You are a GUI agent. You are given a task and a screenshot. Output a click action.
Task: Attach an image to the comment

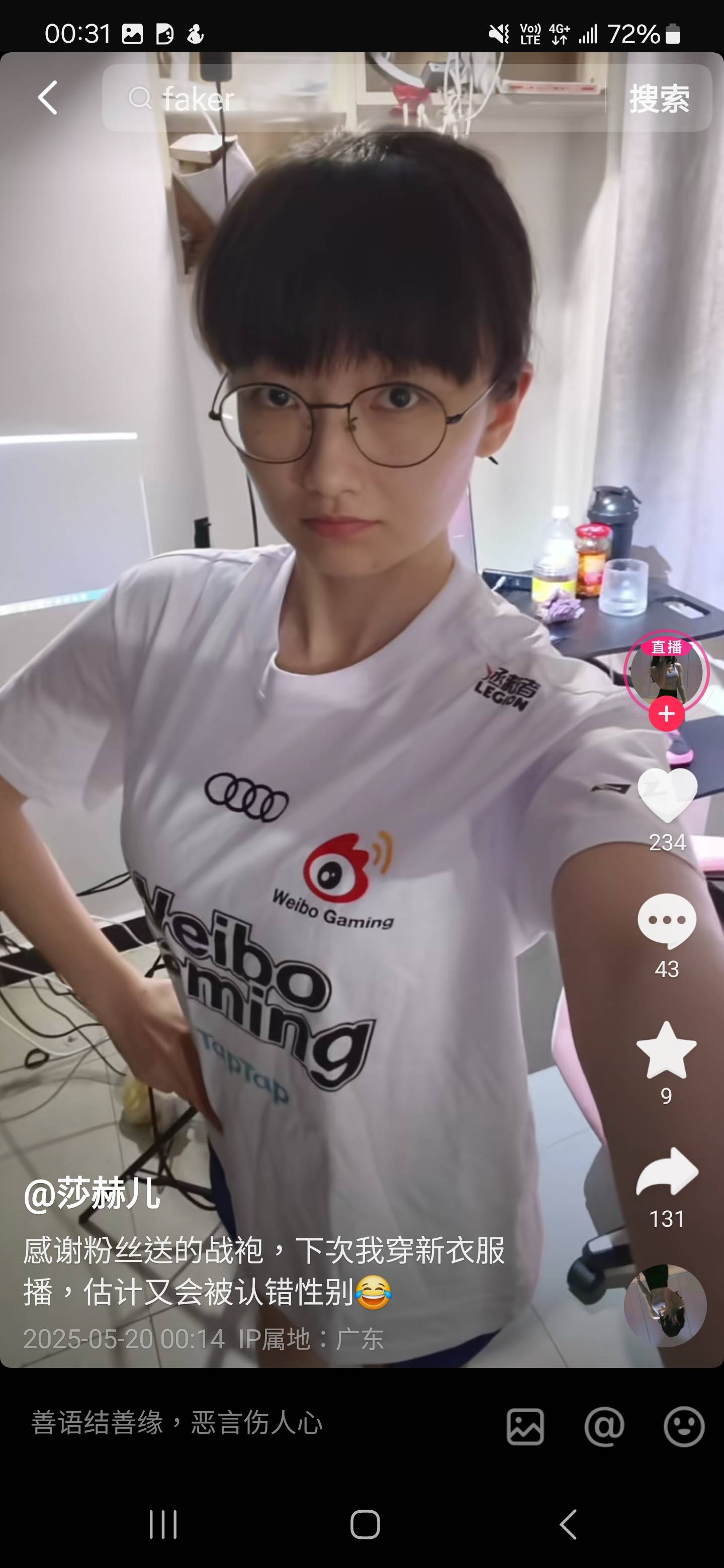point(525,1426)
